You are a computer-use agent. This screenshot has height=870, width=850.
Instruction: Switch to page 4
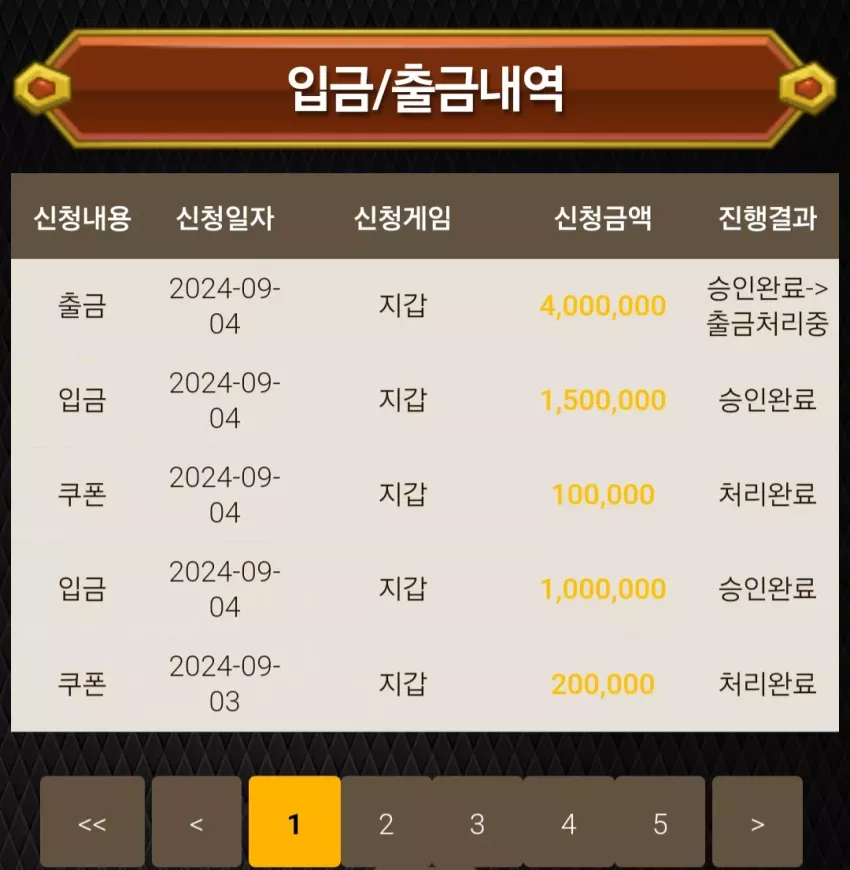pos(569,822)
